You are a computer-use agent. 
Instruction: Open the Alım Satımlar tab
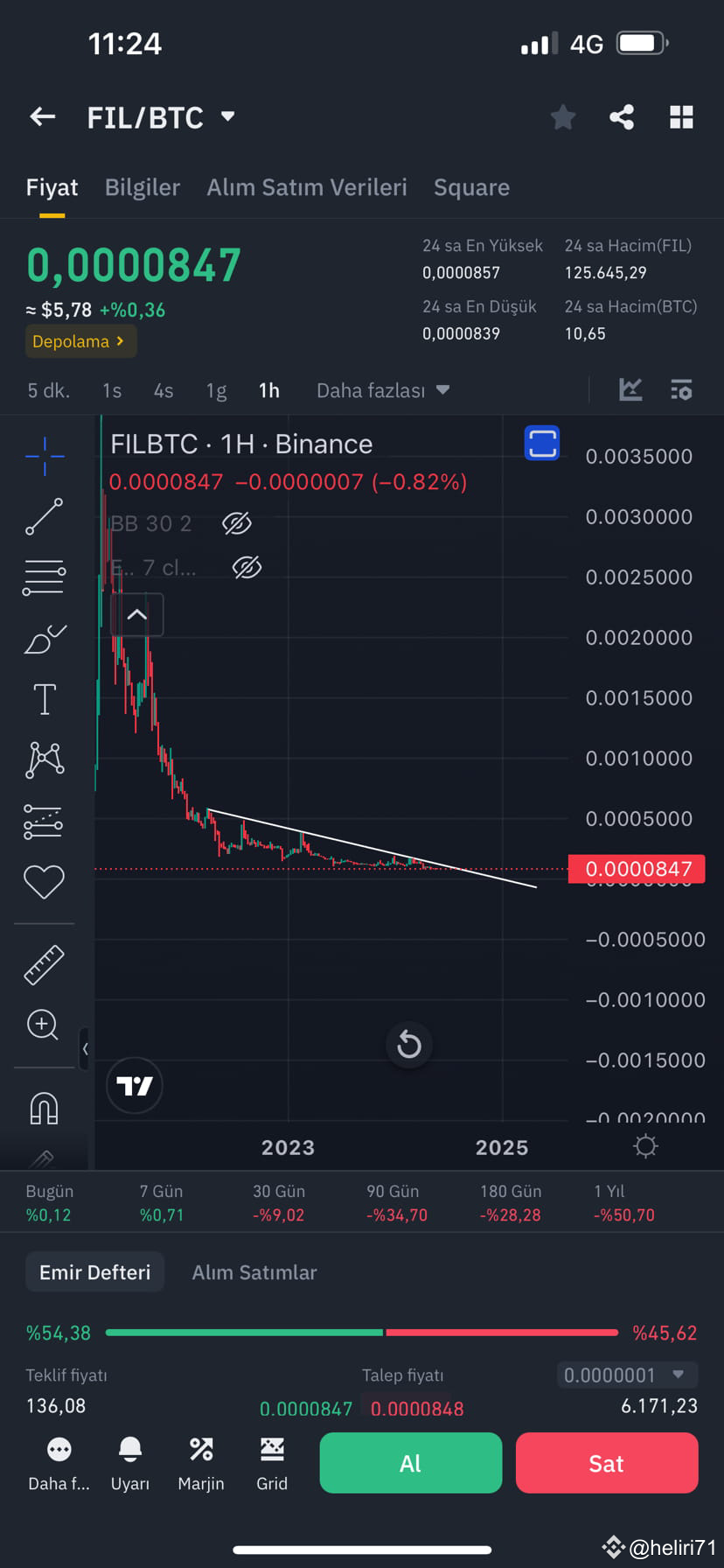click(254, 1271)
